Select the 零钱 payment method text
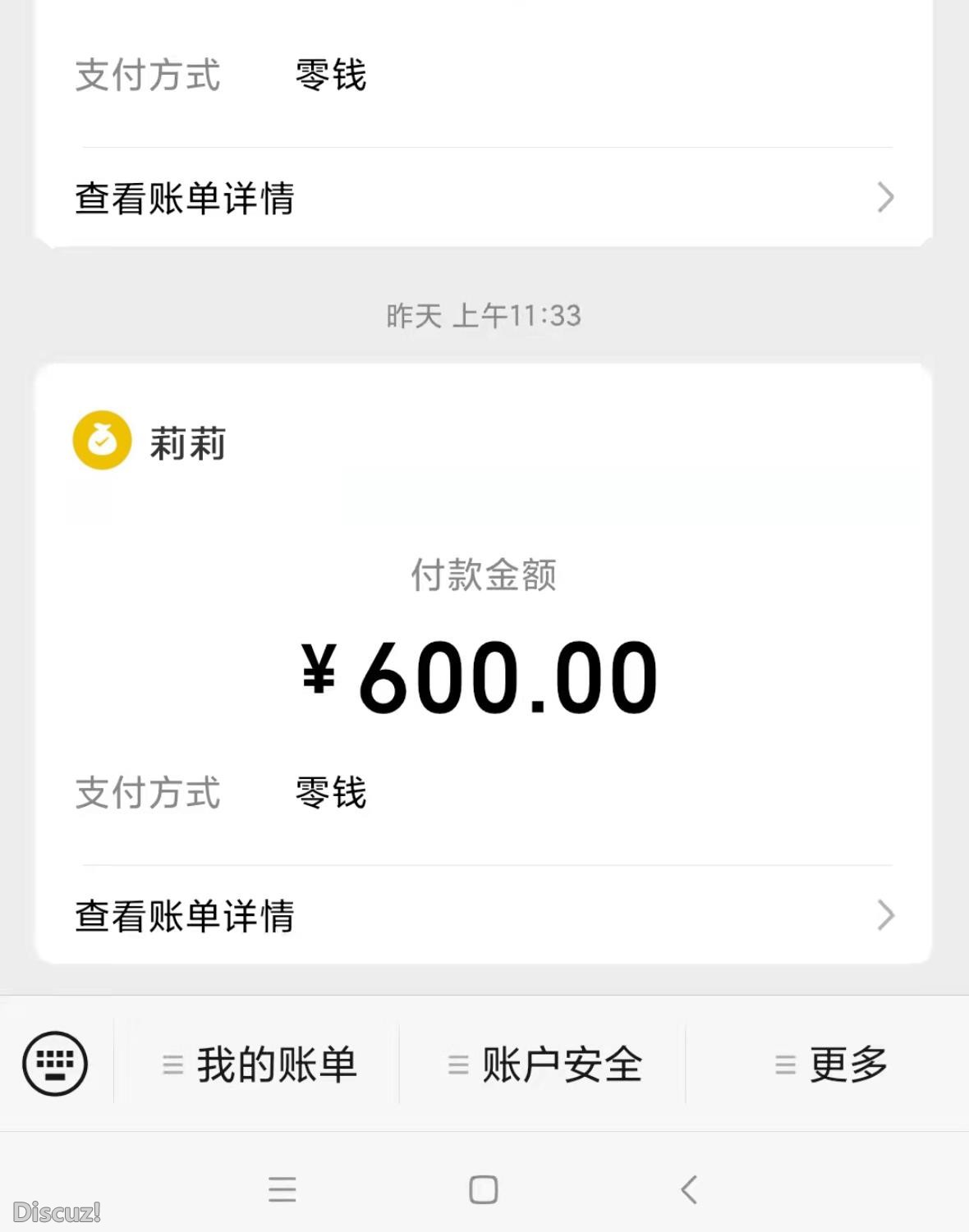 (x=329, y=792)
